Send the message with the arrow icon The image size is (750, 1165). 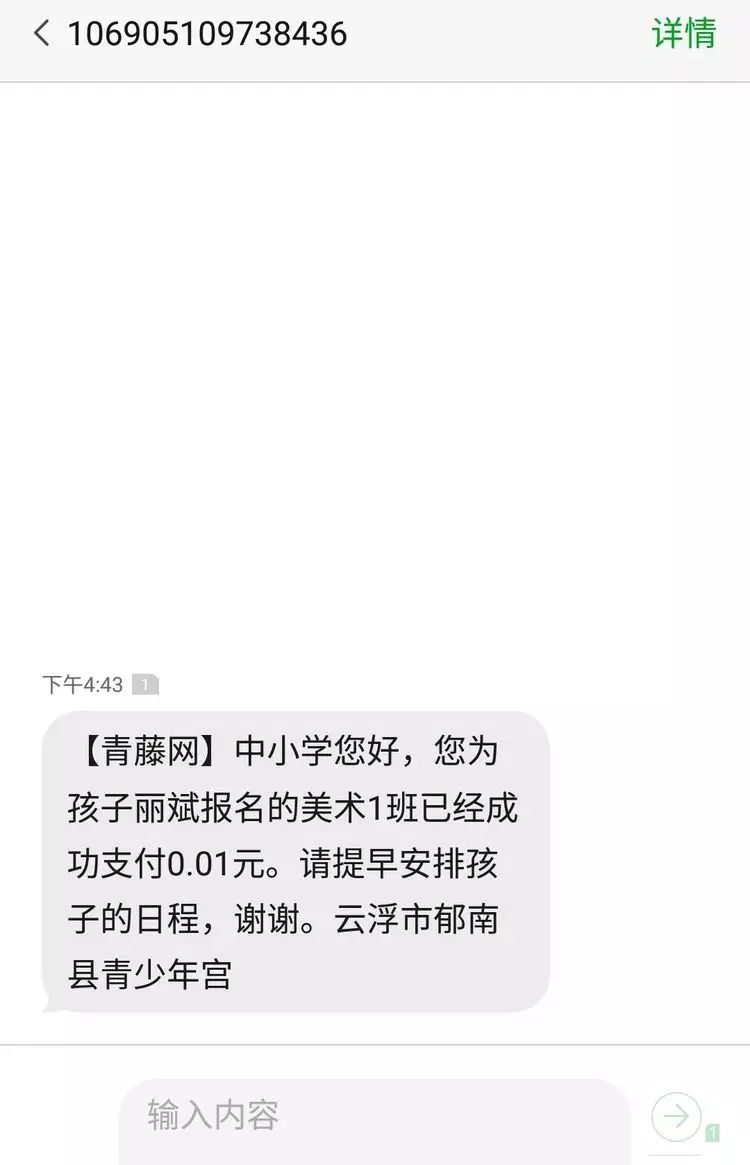click(676, 1116)
